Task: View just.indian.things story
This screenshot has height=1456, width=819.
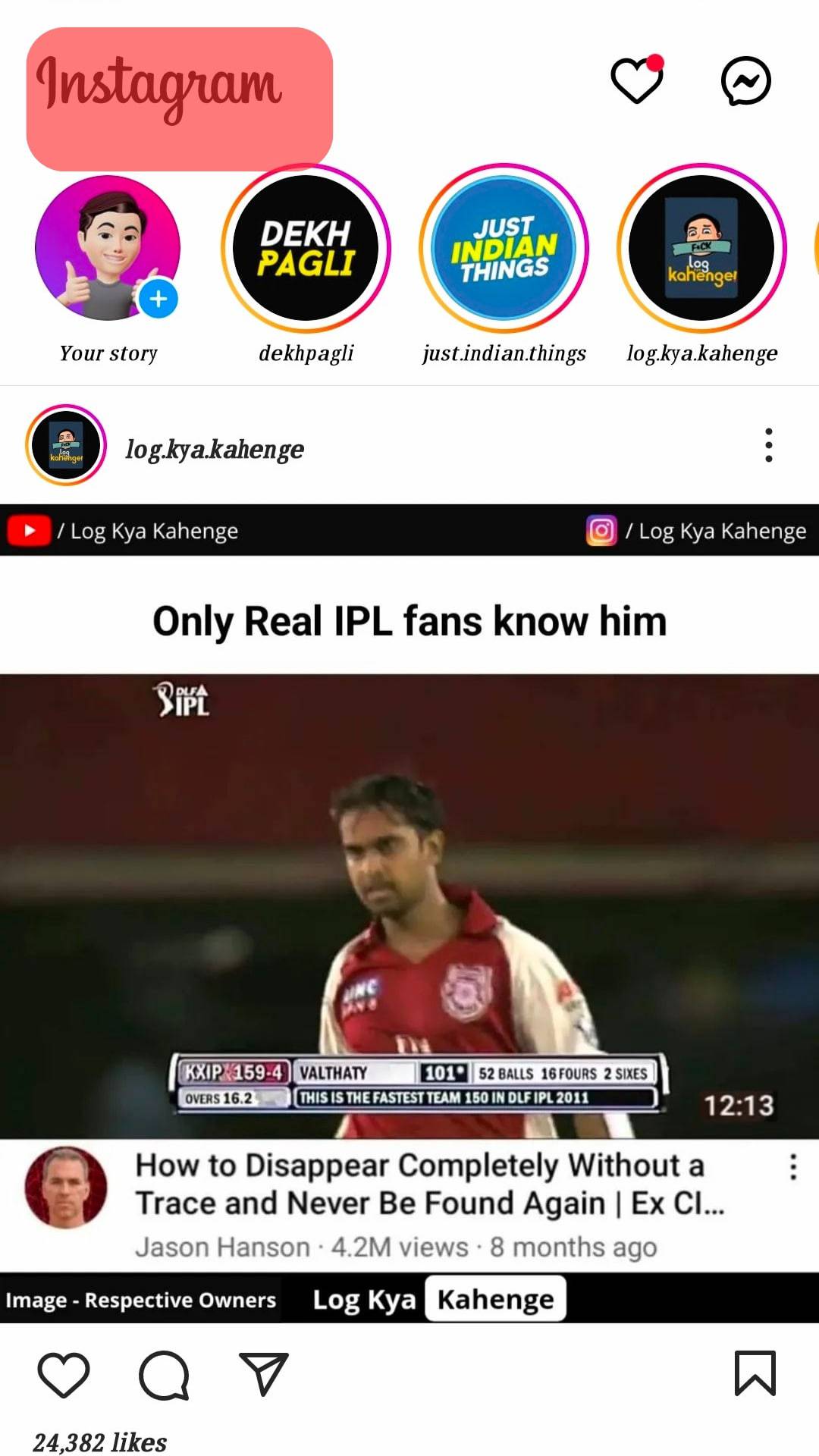Action: pos(504,249)
